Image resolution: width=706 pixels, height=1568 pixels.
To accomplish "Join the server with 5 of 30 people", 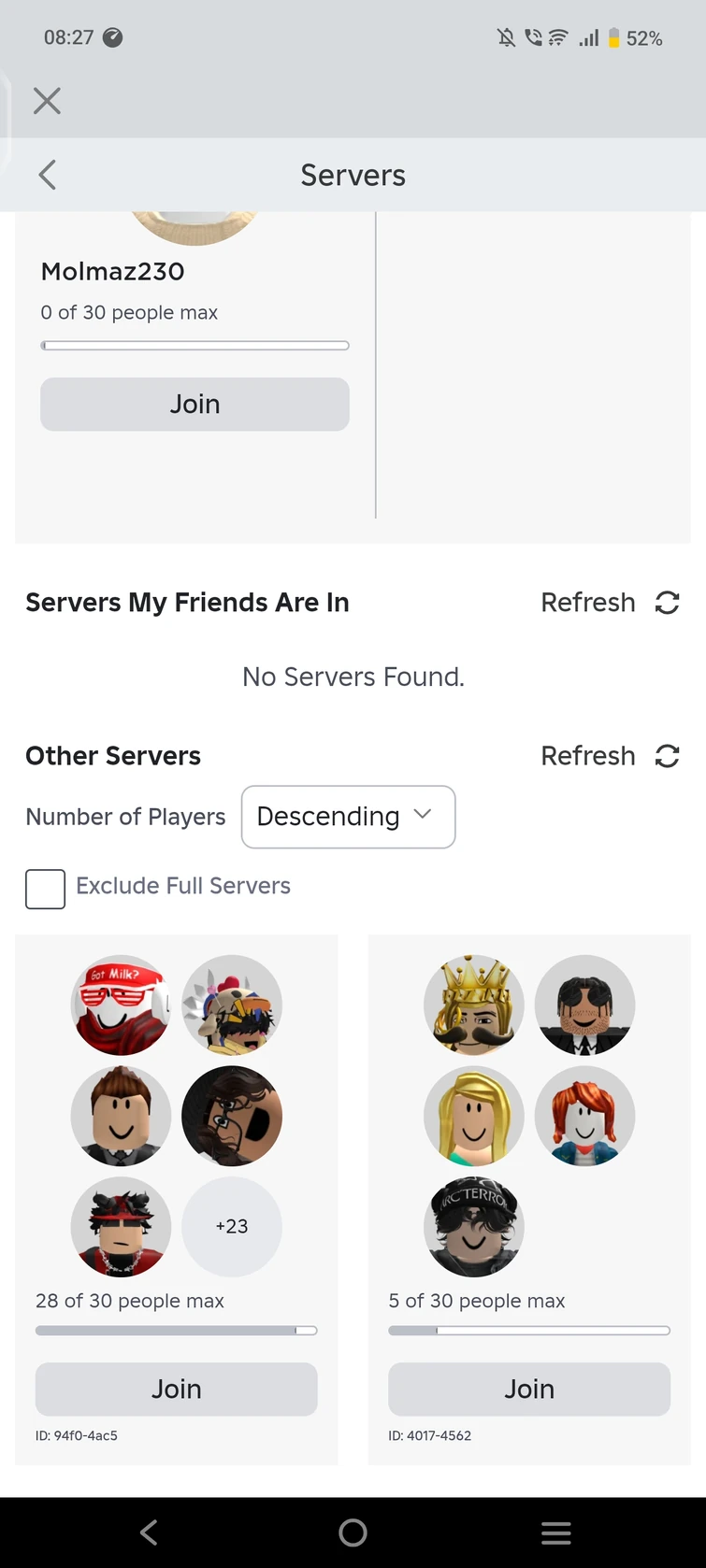I will (x=529, y=1389).
